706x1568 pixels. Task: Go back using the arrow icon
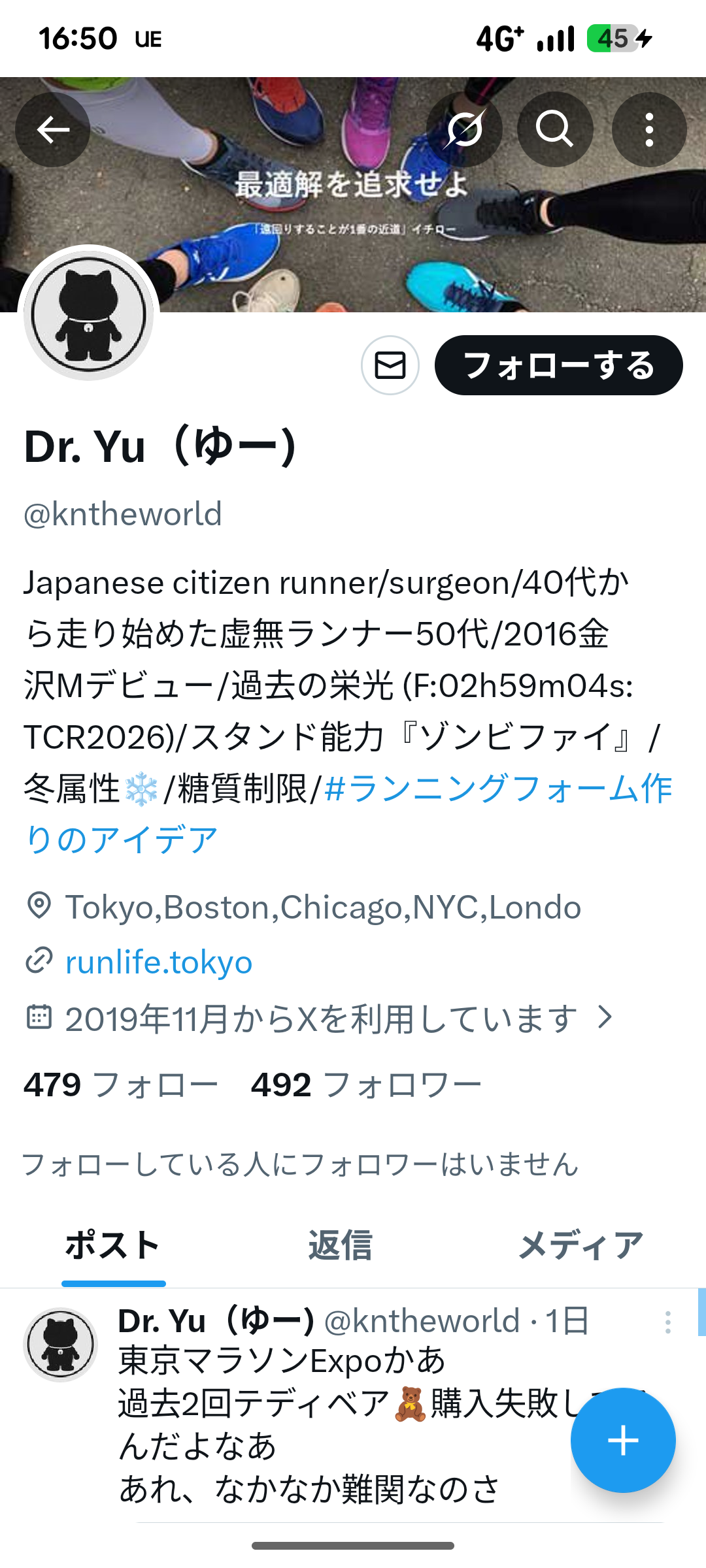tap(53, 129)
